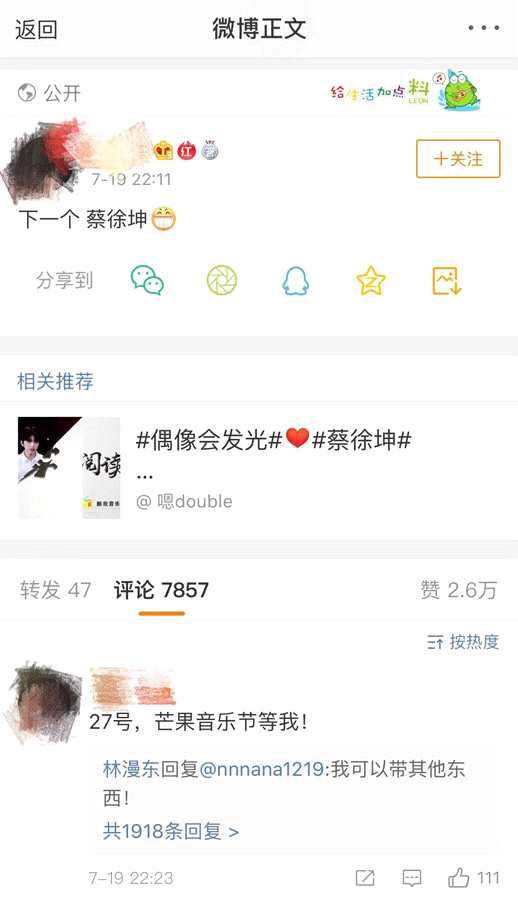Repost the 芒果音乐节 comment
Viewport: 518px width, 900px height.
tap(365, 878)
